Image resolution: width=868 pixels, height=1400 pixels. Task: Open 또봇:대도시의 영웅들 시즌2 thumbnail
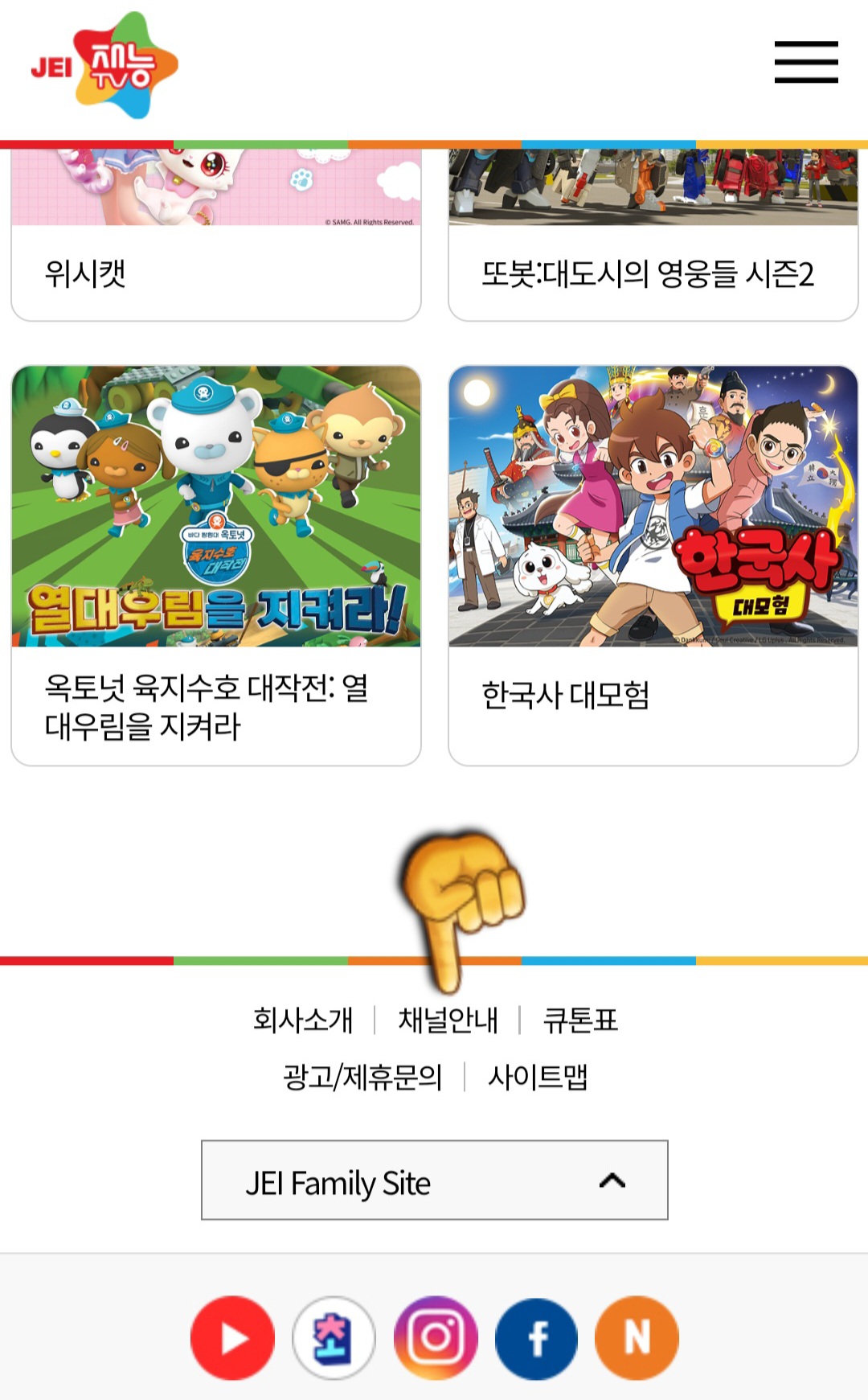pos(653,193)
